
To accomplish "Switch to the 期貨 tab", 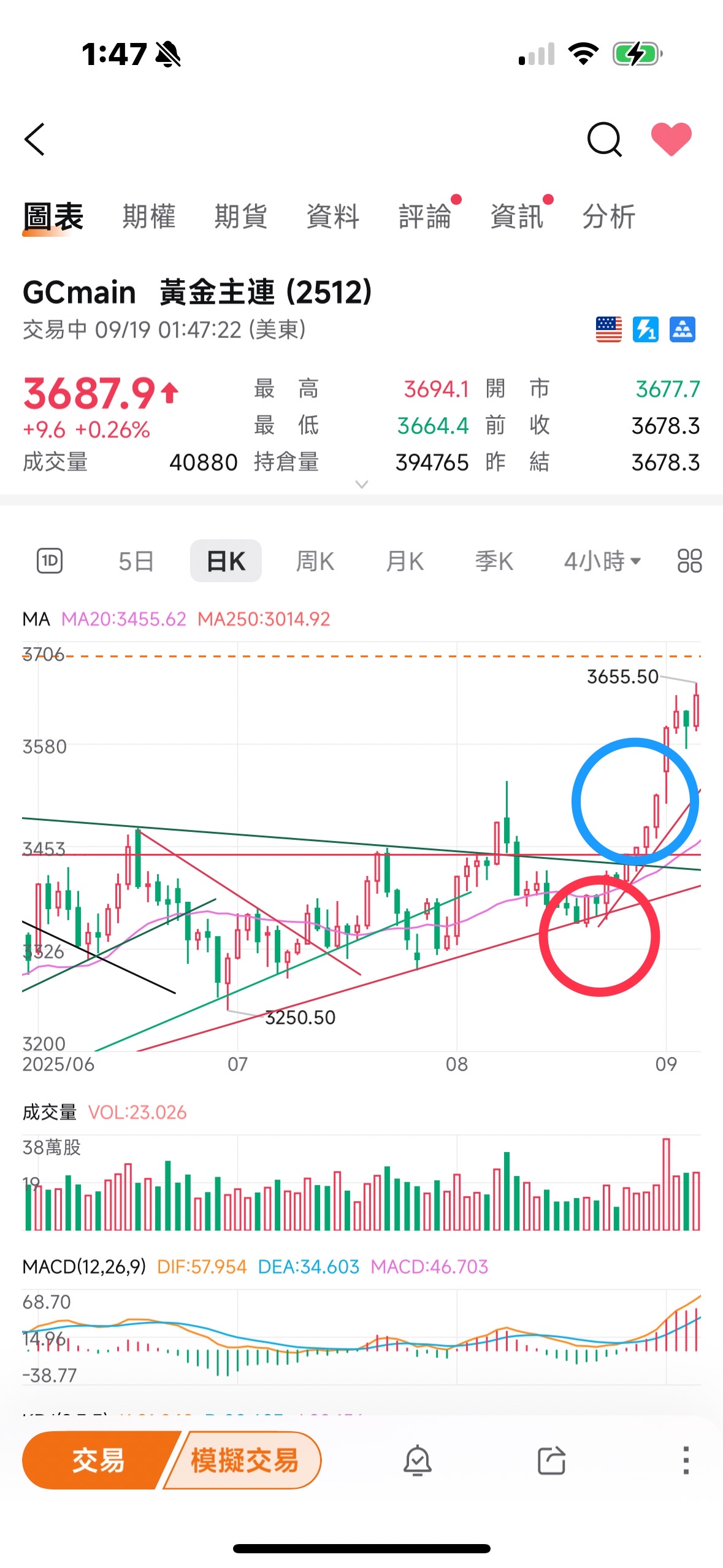I will (241, 217).
